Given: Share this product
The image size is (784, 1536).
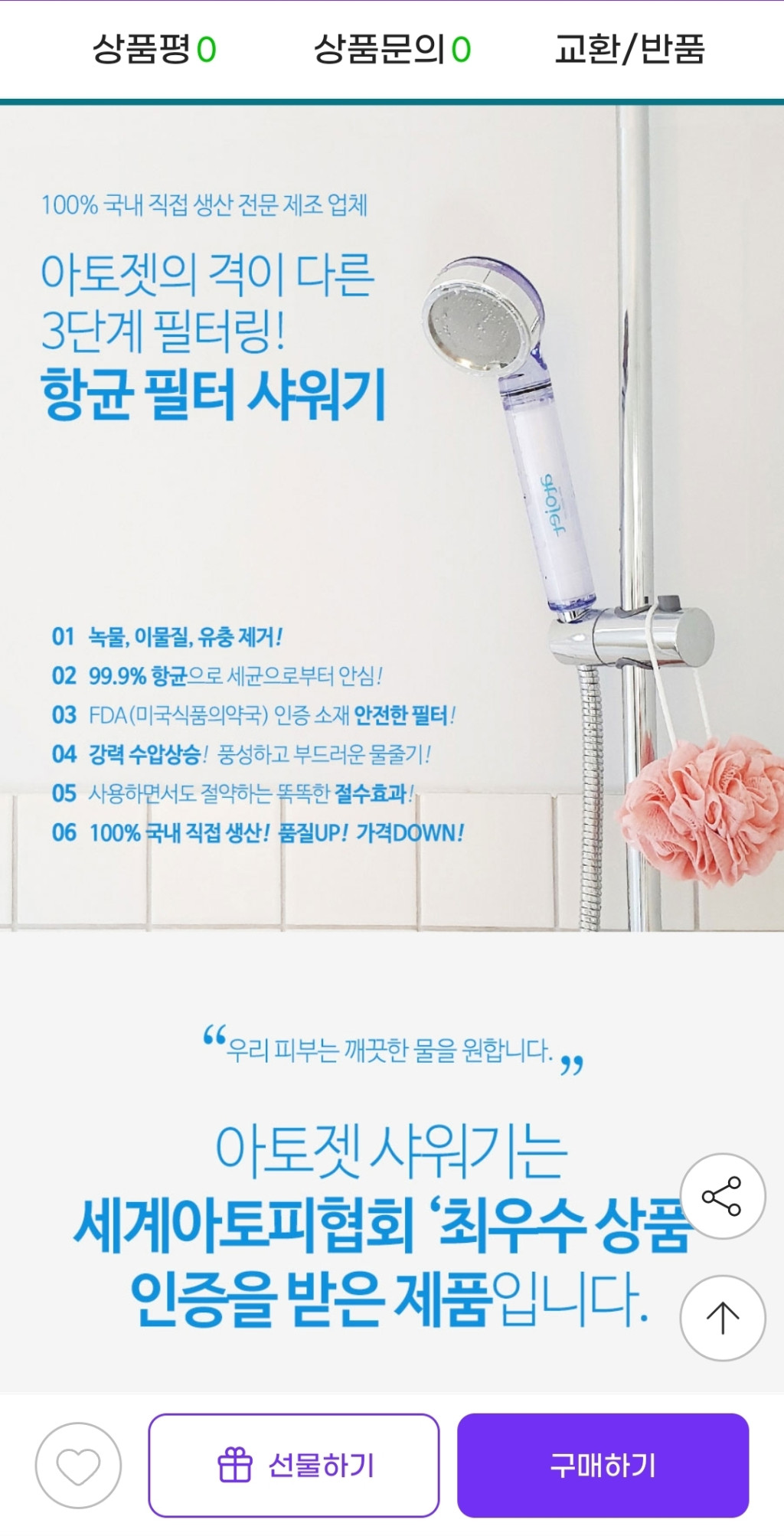Looking at the screenshot, I should click(722, 1196).
